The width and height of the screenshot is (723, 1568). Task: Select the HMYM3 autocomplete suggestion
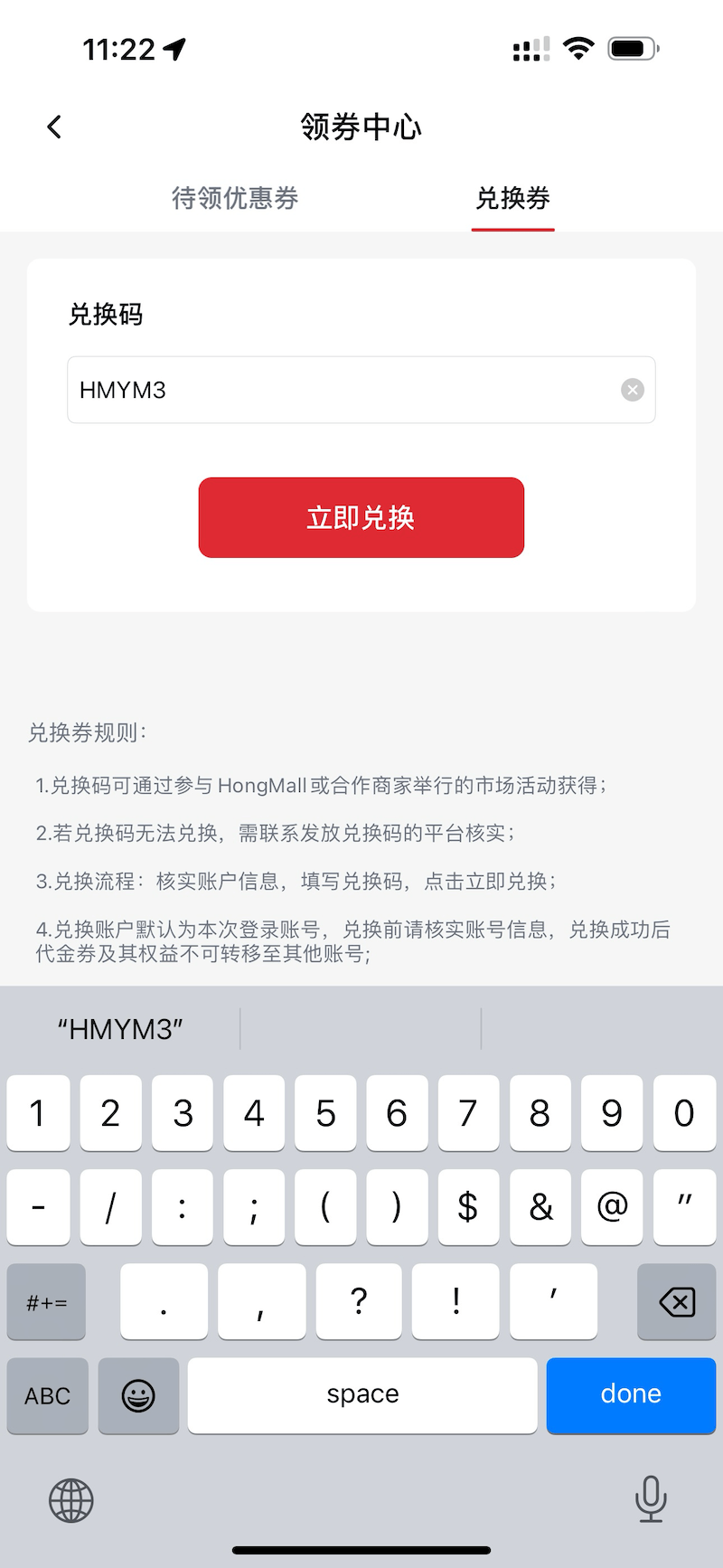(120, 1027)
